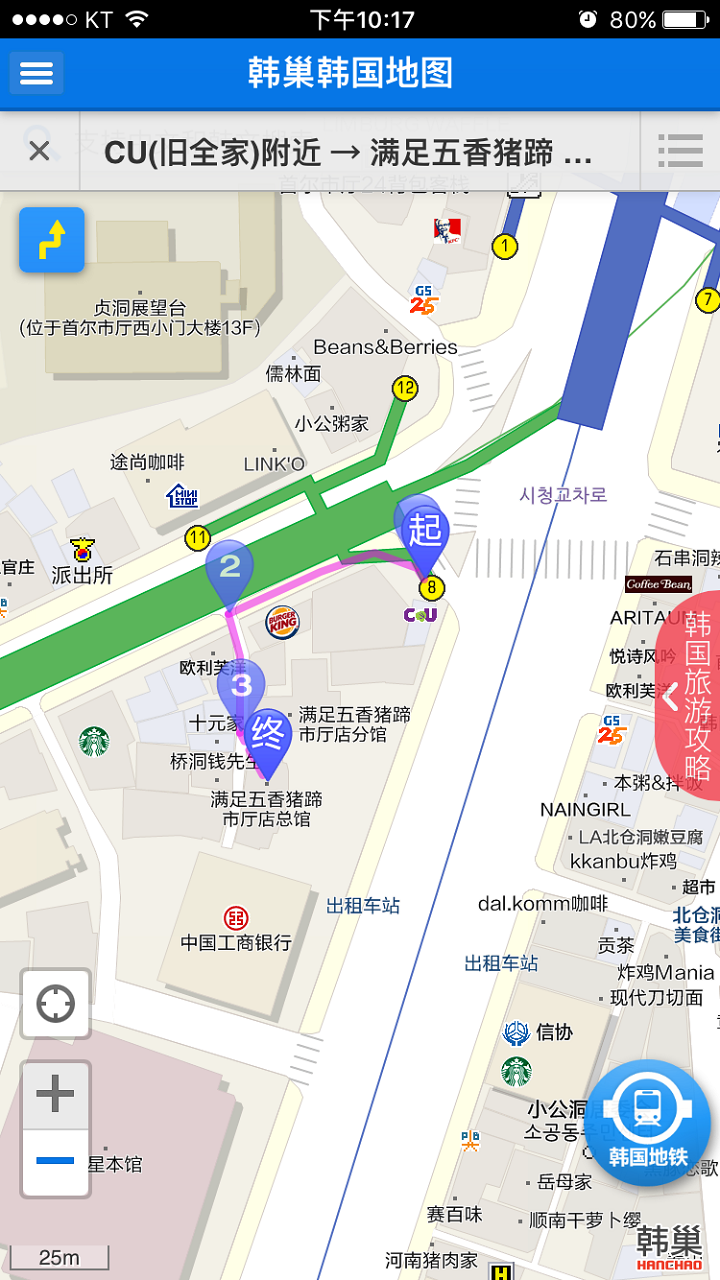Zoom in the map with plus

(x=56, y=1095)
